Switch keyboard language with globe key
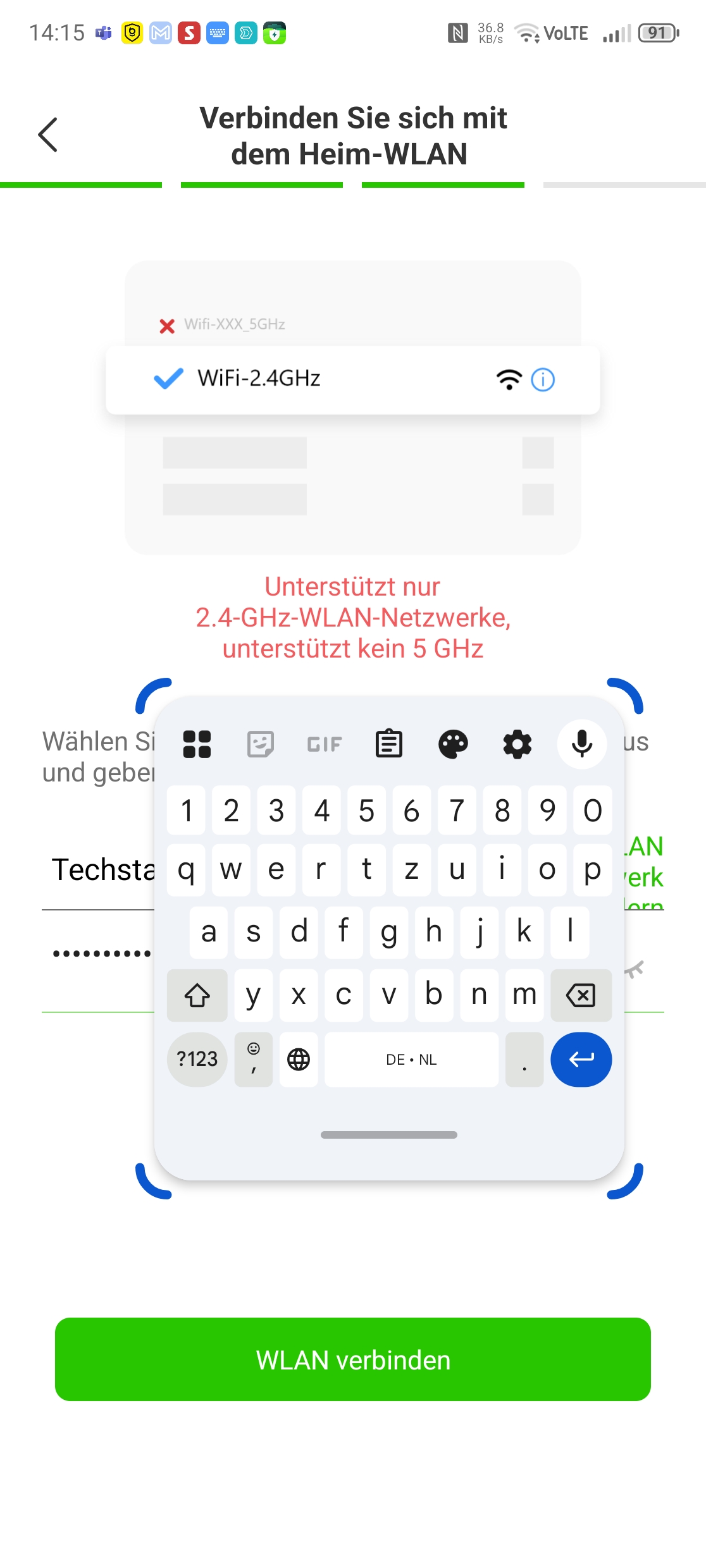 [299, 1059]
